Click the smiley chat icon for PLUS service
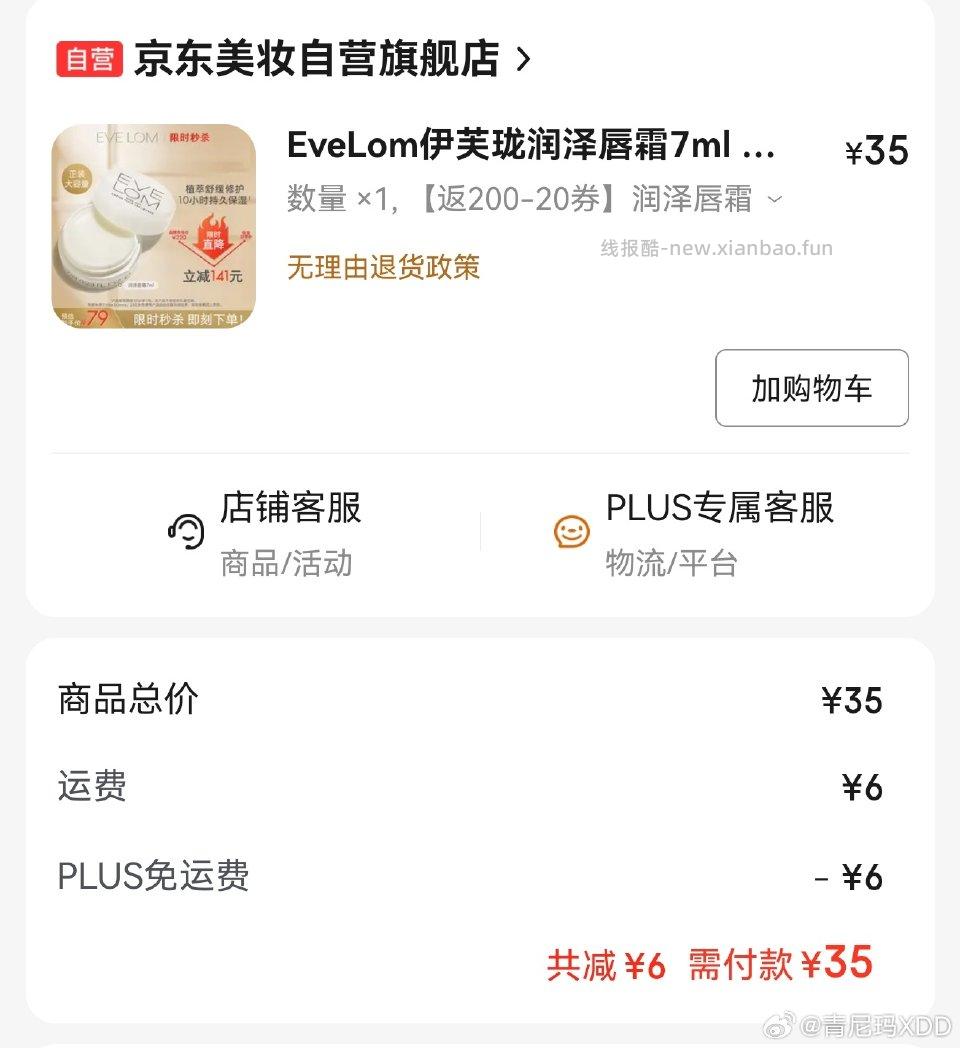This screenshot has height=1048, width=960. click(x=571, y=532)
